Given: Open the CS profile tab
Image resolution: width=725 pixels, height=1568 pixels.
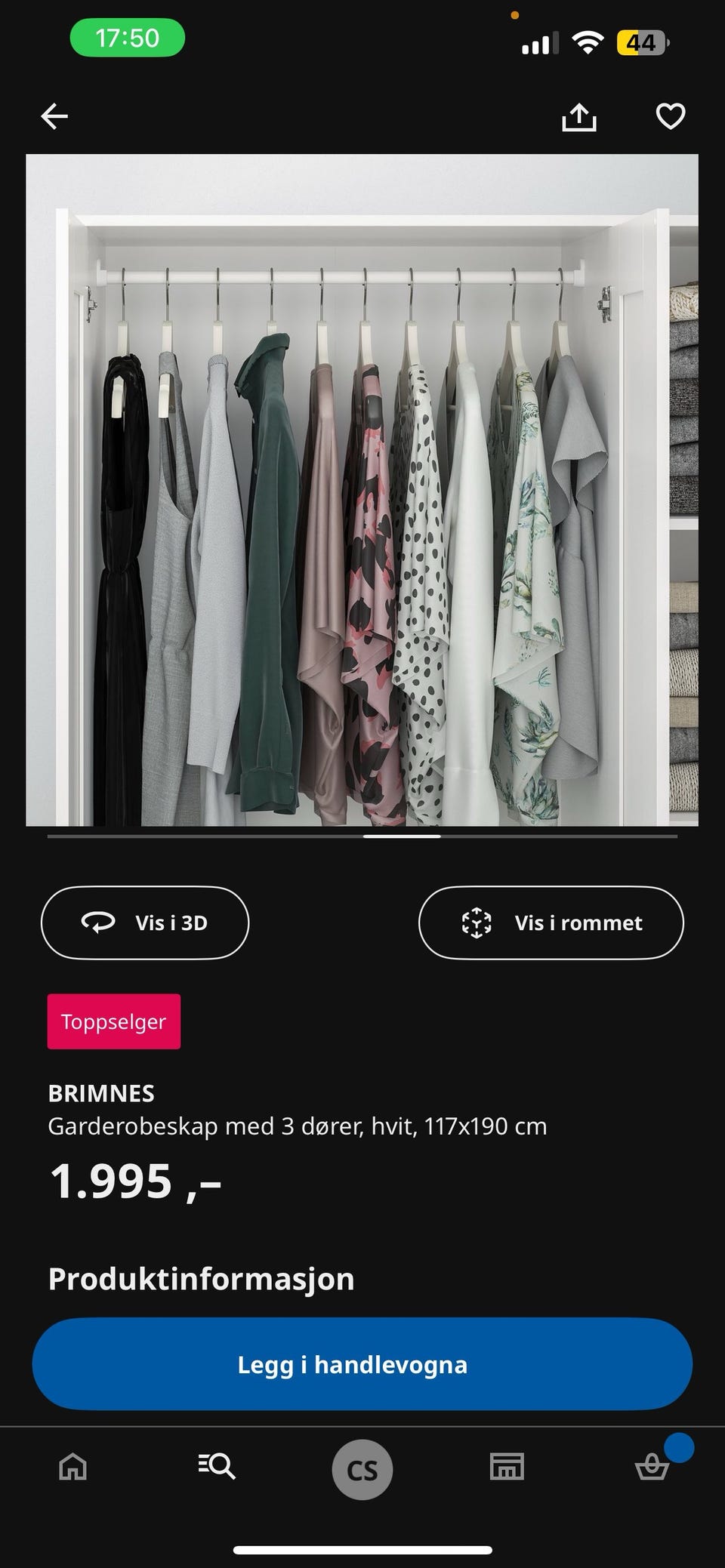Looking at the screenshot, I should [x=362, y=1468].
